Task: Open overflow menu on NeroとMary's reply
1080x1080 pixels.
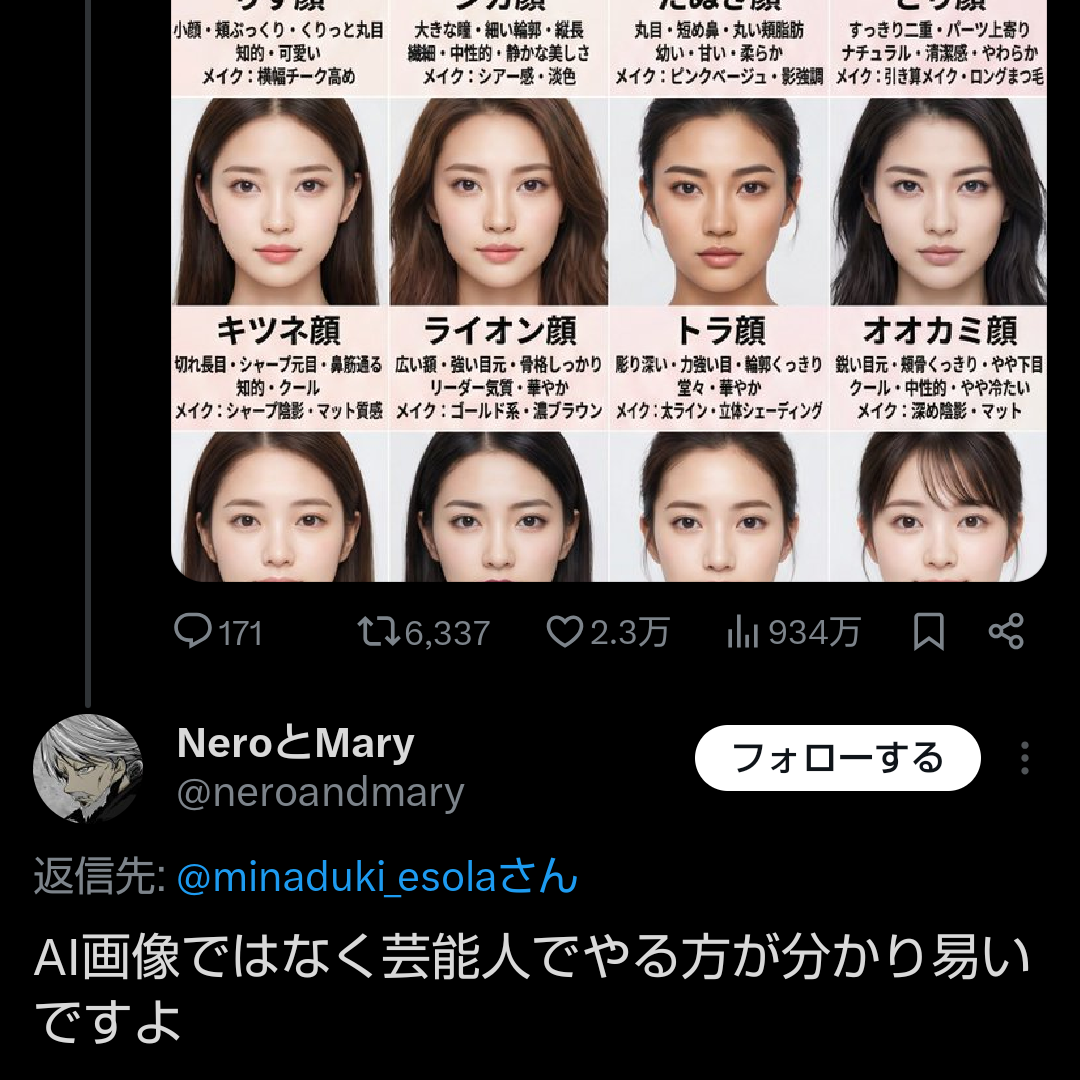Action: tap(1024, 758)
